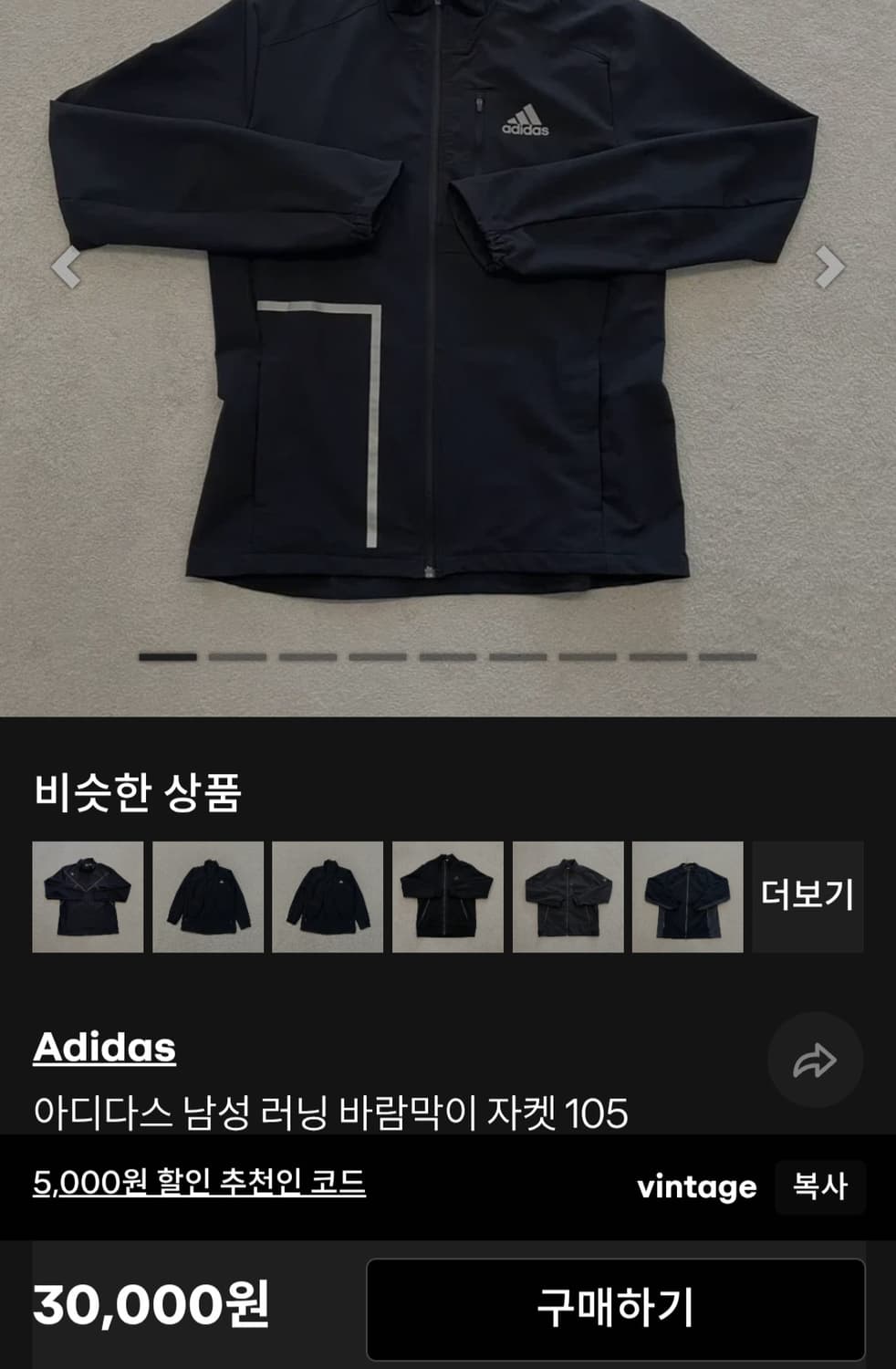Select the fifth similar product thumbnail

[x=566, y=897]
